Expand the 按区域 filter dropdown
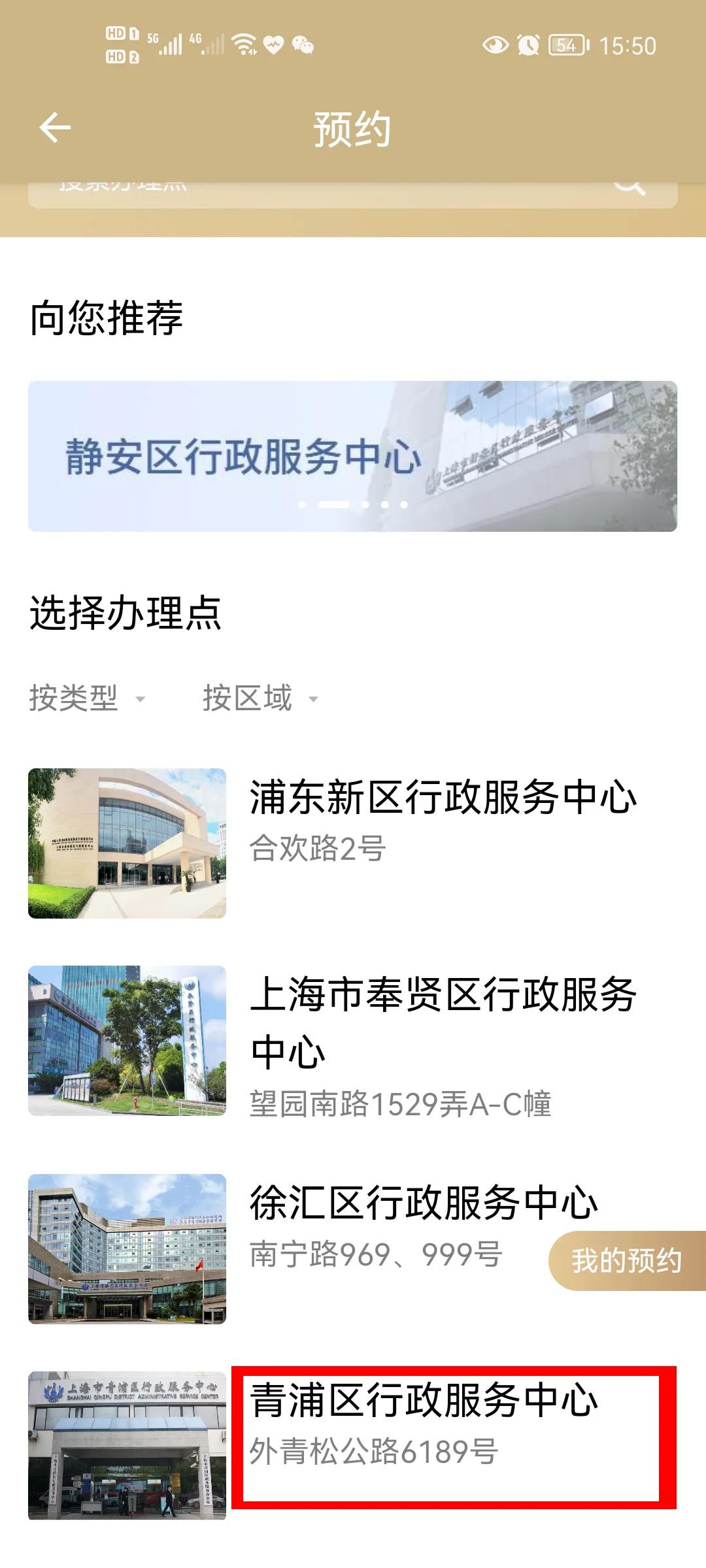706x1568 pixels. click(260, 698)
